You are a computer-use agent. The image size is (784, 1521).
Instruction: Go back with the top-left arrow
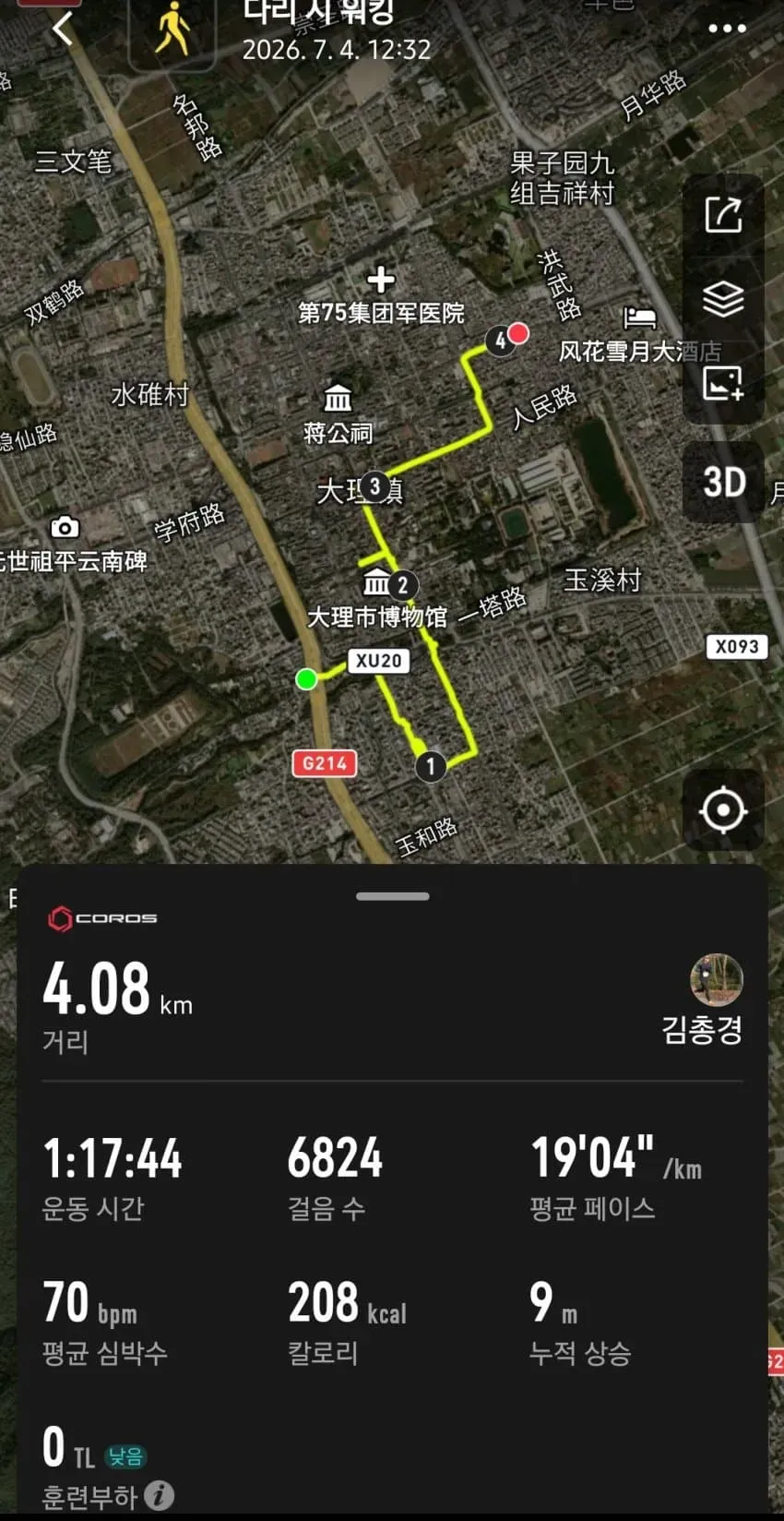[62, 28]
